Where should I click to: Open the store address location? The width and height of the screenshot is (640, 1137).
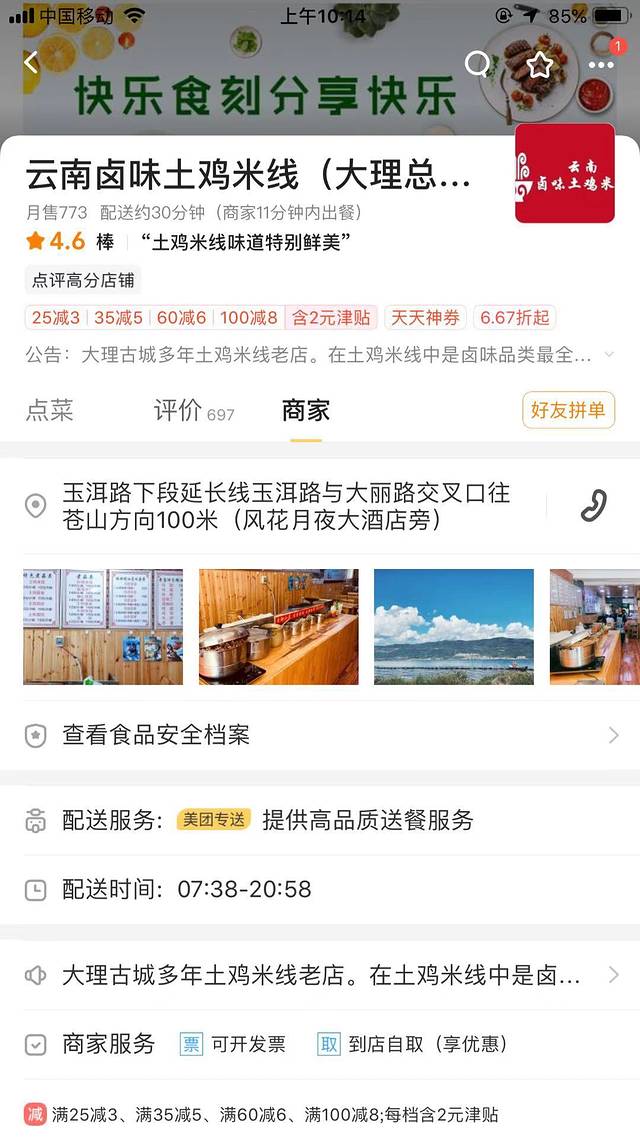[285, 506]
